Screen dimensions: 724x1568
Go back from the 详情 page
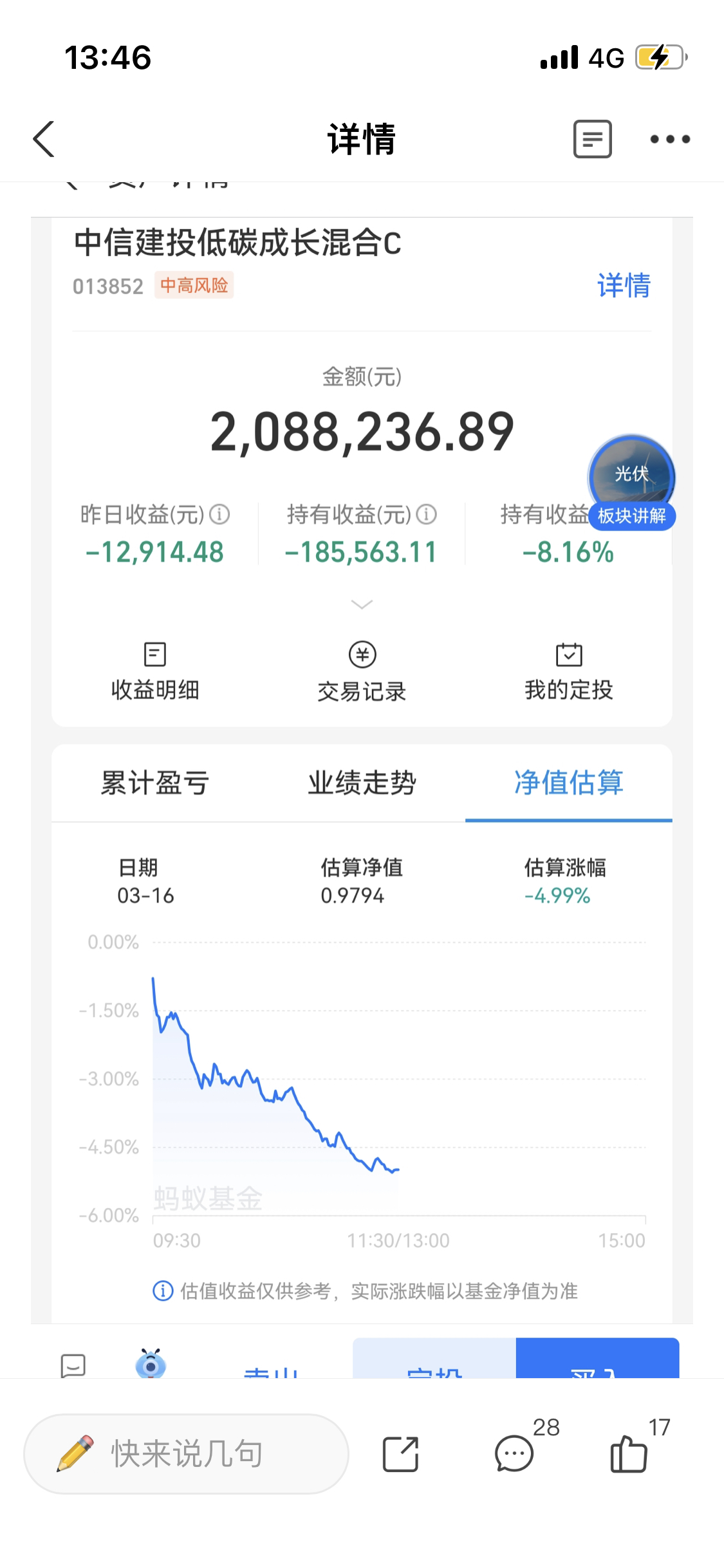click(x=44, y=139)
